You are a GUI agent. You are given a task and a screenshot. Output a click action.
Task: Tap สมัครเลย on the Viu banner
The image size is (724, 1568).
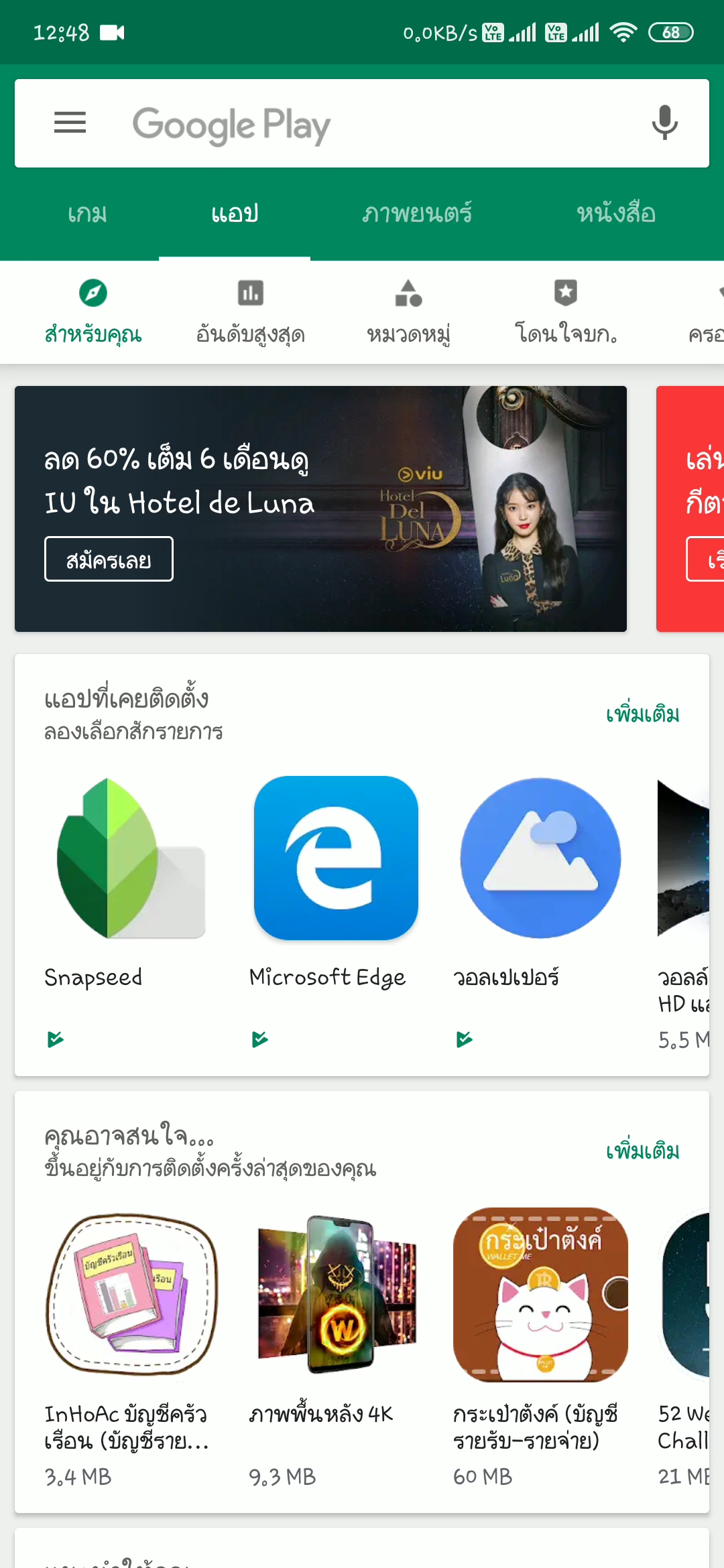click(x=109, y=559)
